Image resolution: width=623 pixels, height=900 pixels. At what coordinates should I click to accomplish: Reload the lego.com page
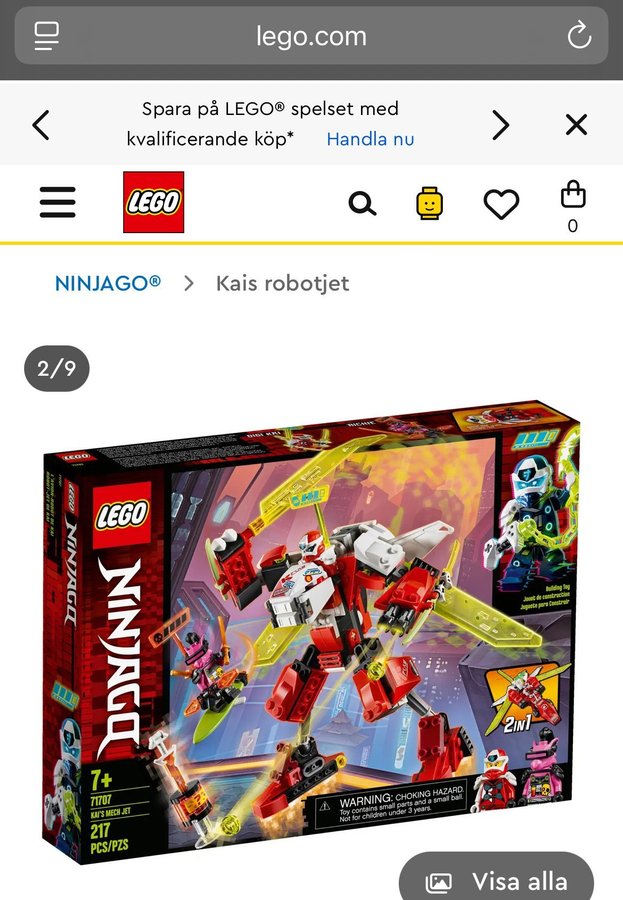click(x=579, y=37)
